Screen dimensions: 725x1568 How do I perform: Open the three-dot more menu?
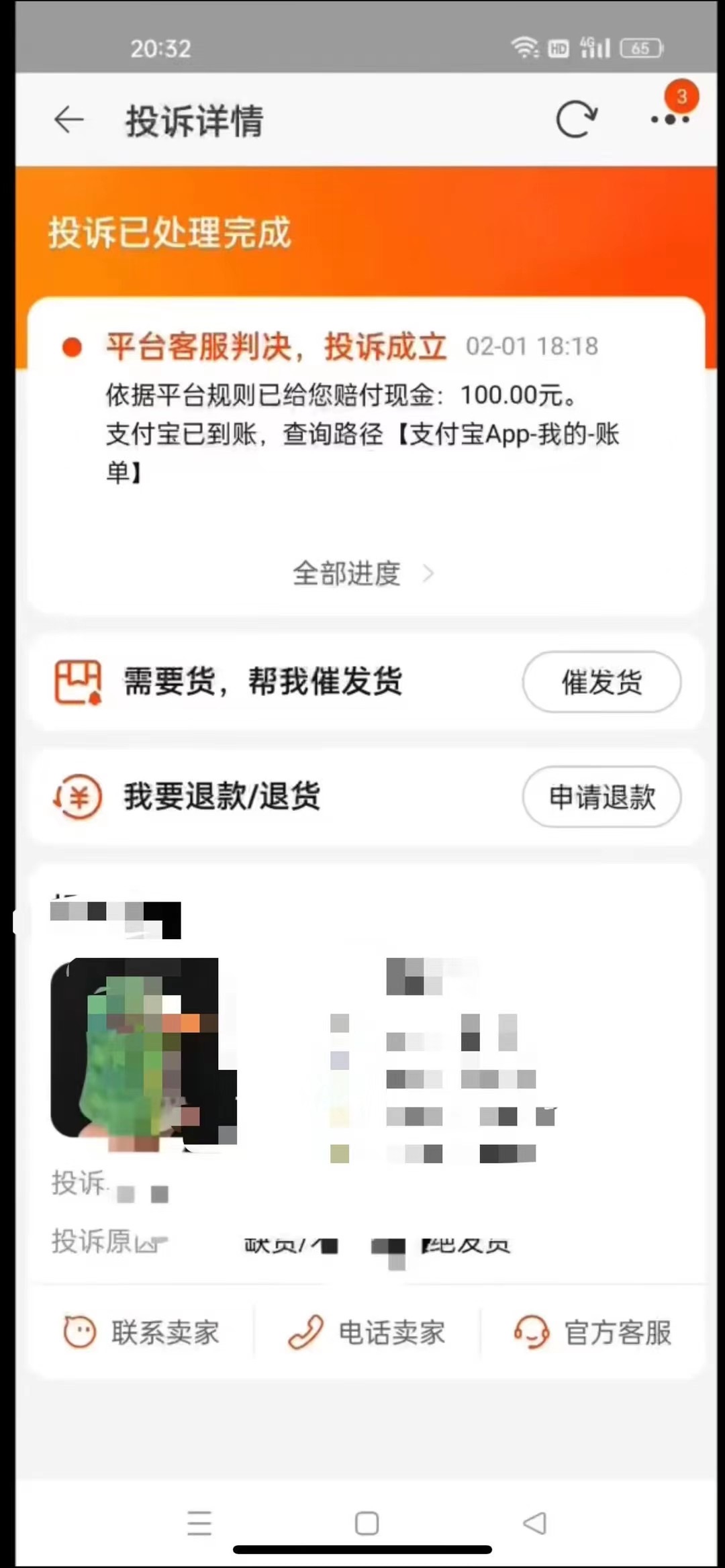(670, 119)
